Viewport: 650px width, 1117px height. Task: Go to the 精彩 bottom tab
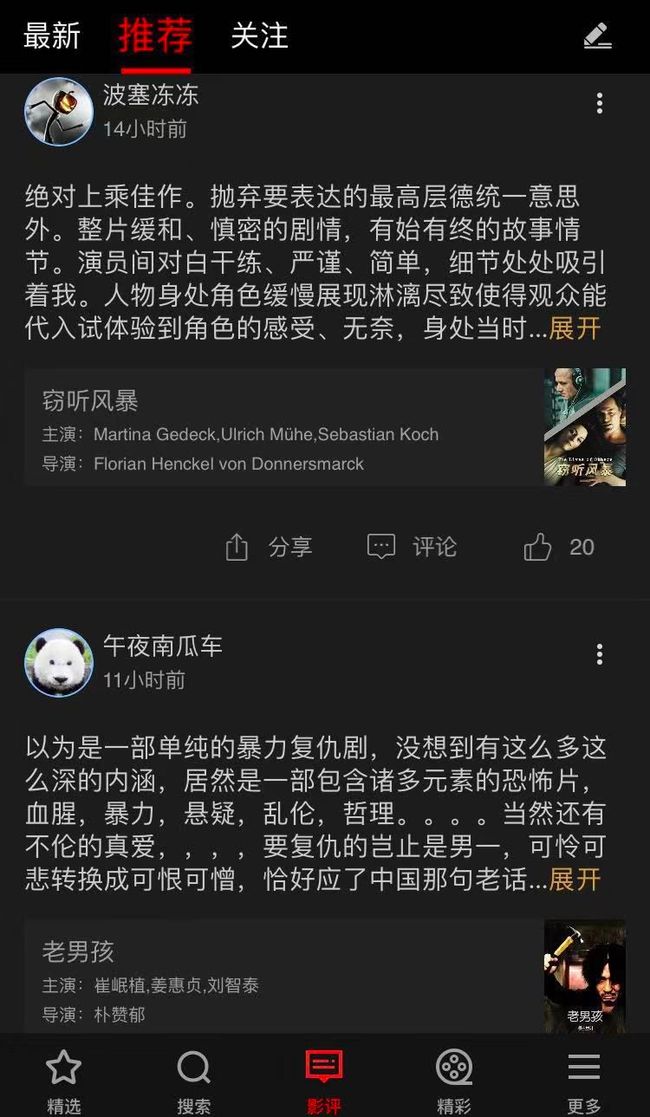pyautogui.click(x=454, y=1081)
